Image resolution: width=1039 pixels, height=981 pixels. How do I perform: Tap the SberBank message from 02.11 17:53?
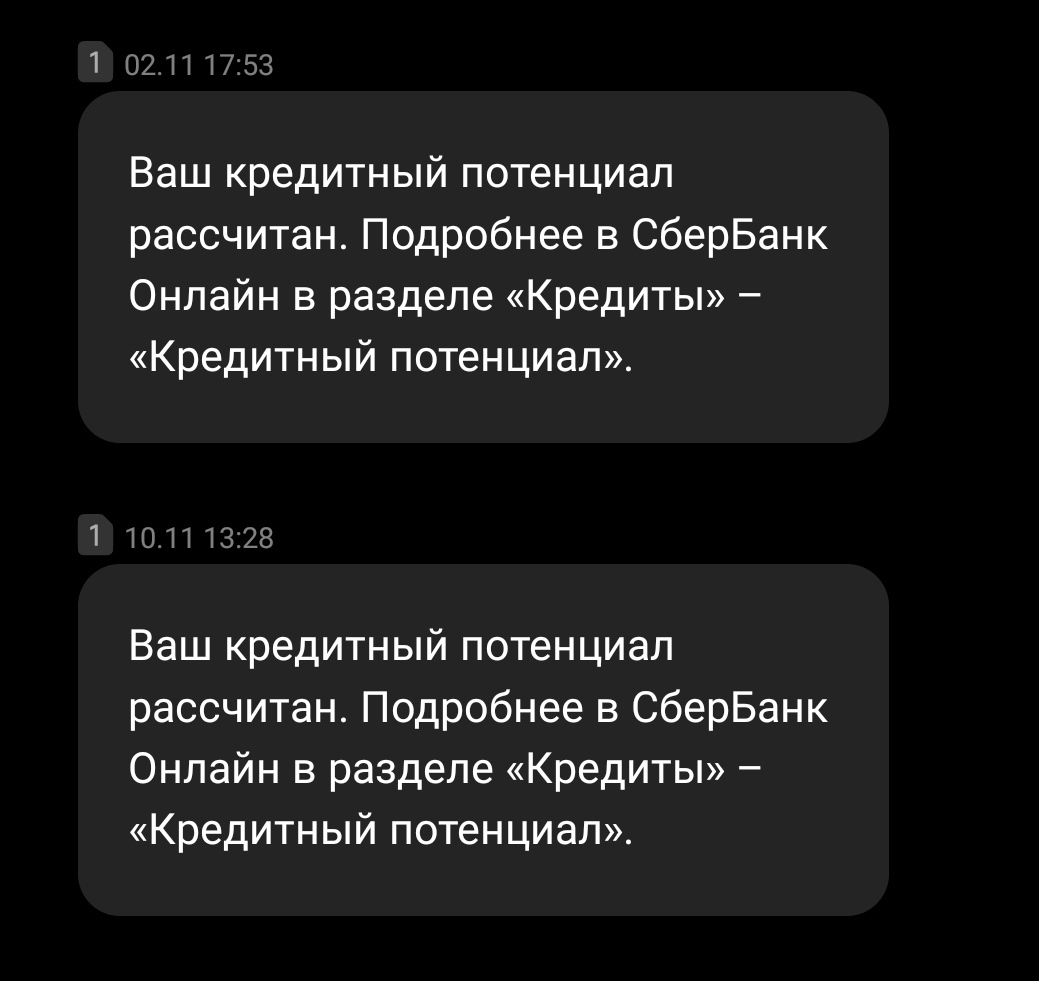[x=482, y=267]
